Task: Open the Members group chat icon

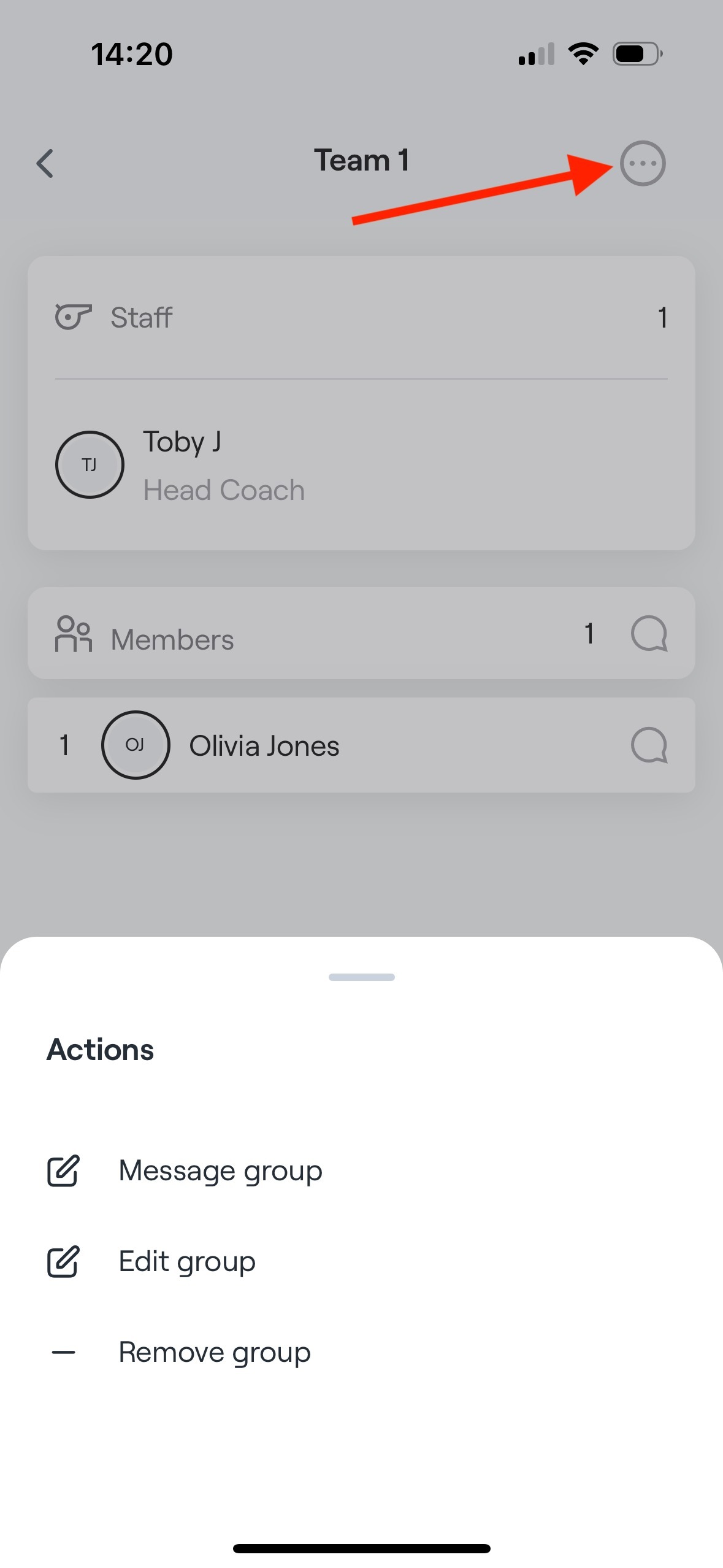Action: tap(649, 634)
